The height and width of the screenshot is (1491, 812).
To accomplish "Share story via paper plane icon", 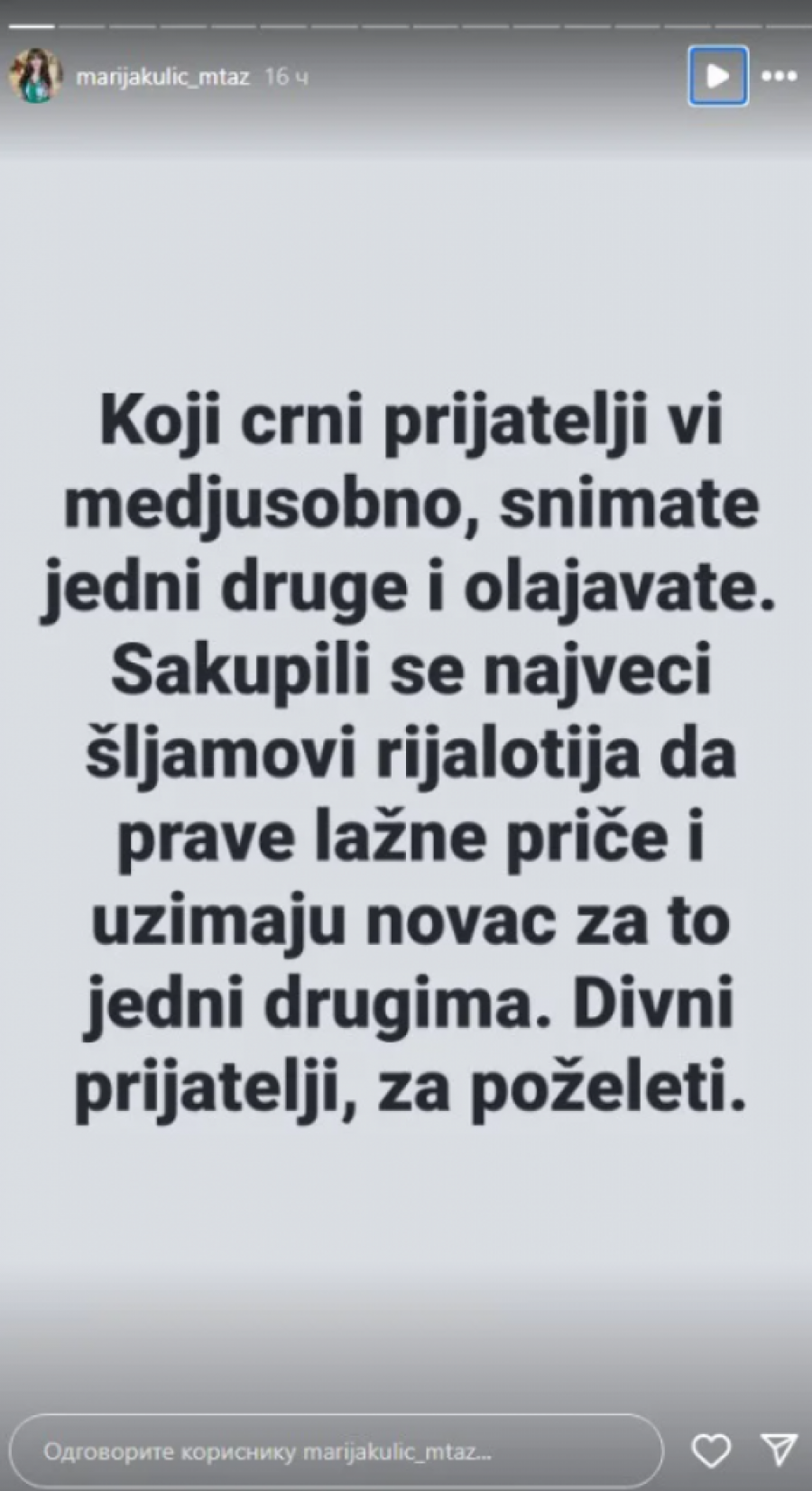I will tap(778, 1450).
